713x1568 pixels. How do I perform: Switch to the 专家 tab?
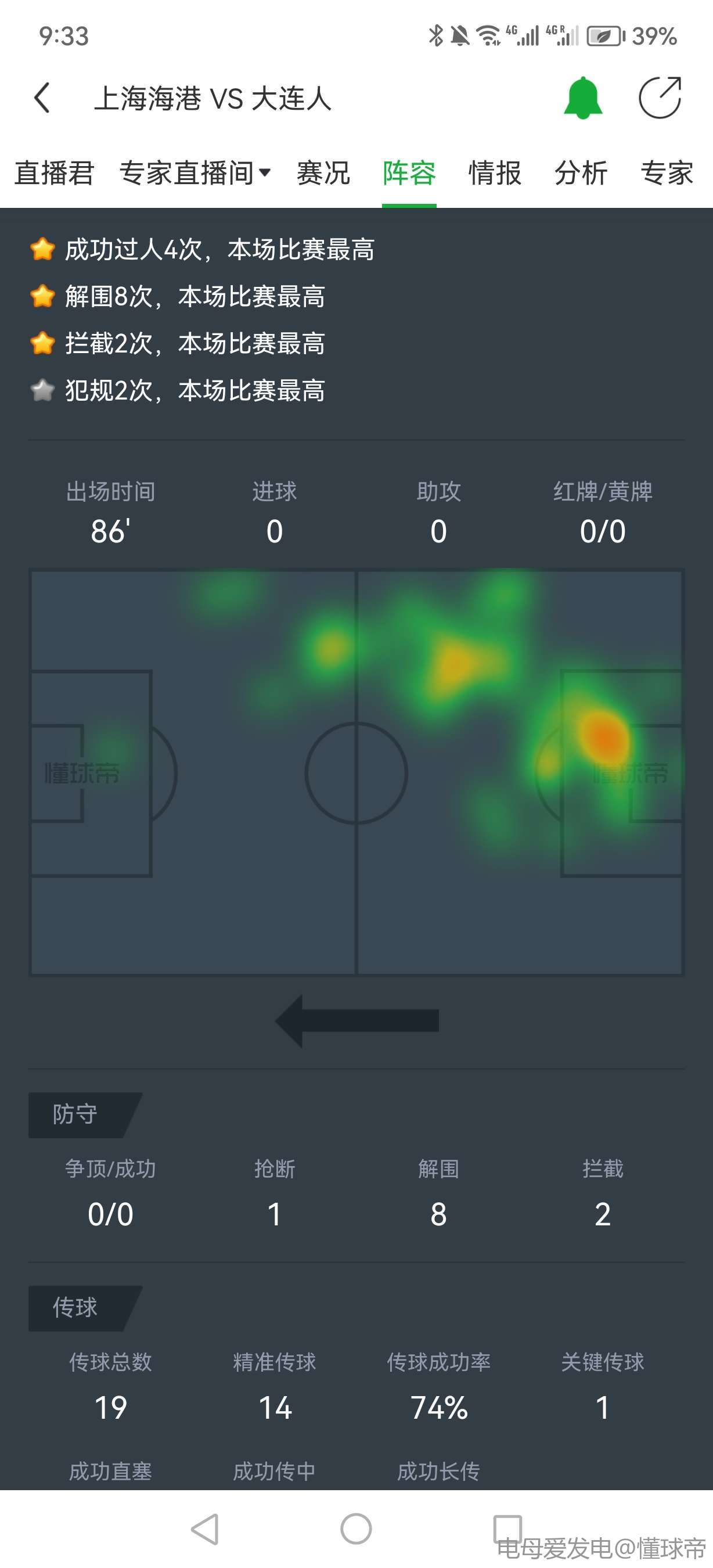click(666, 174)
